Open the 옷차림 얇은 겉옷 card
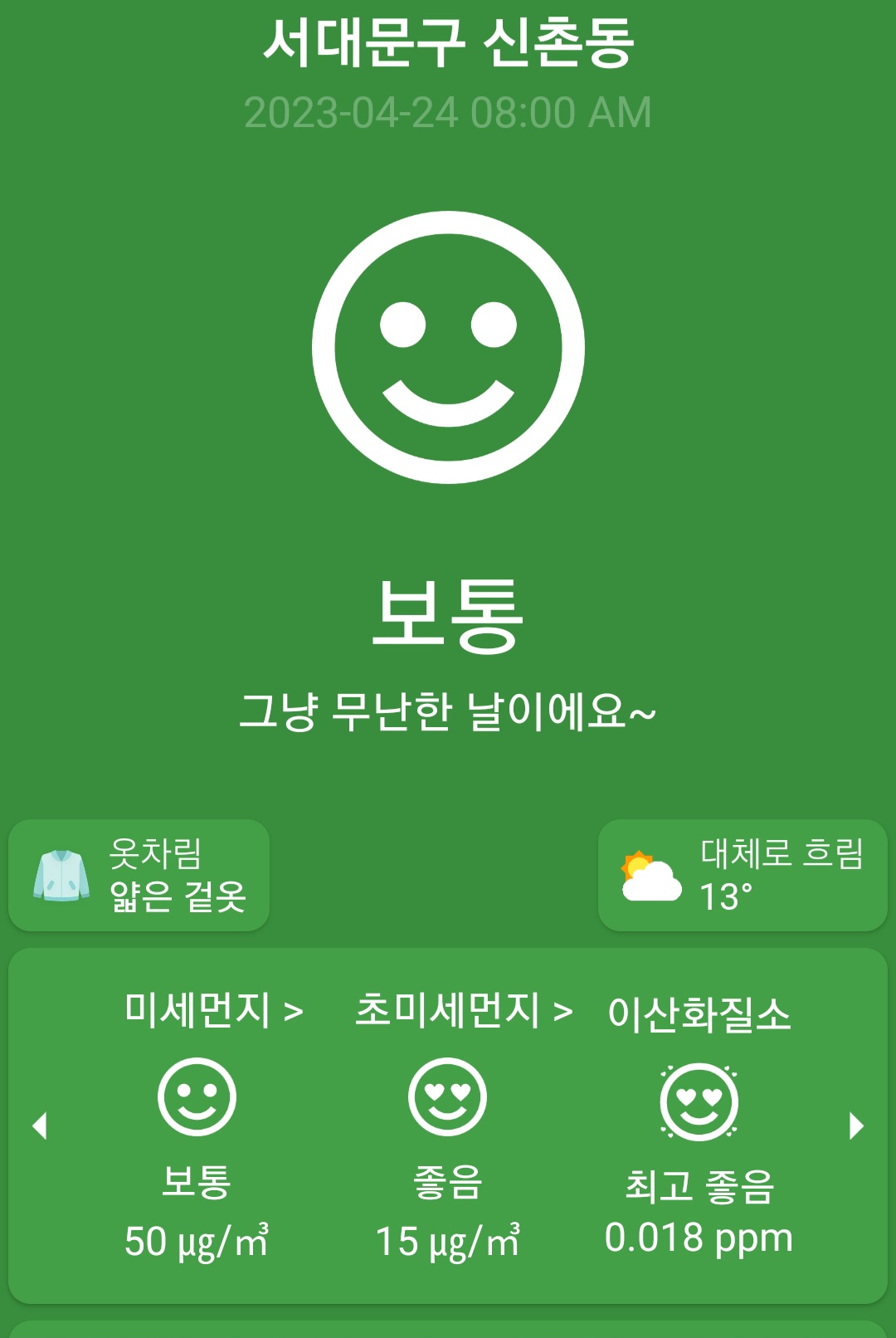The image size is (896, 1338). (x=139, y=876)
